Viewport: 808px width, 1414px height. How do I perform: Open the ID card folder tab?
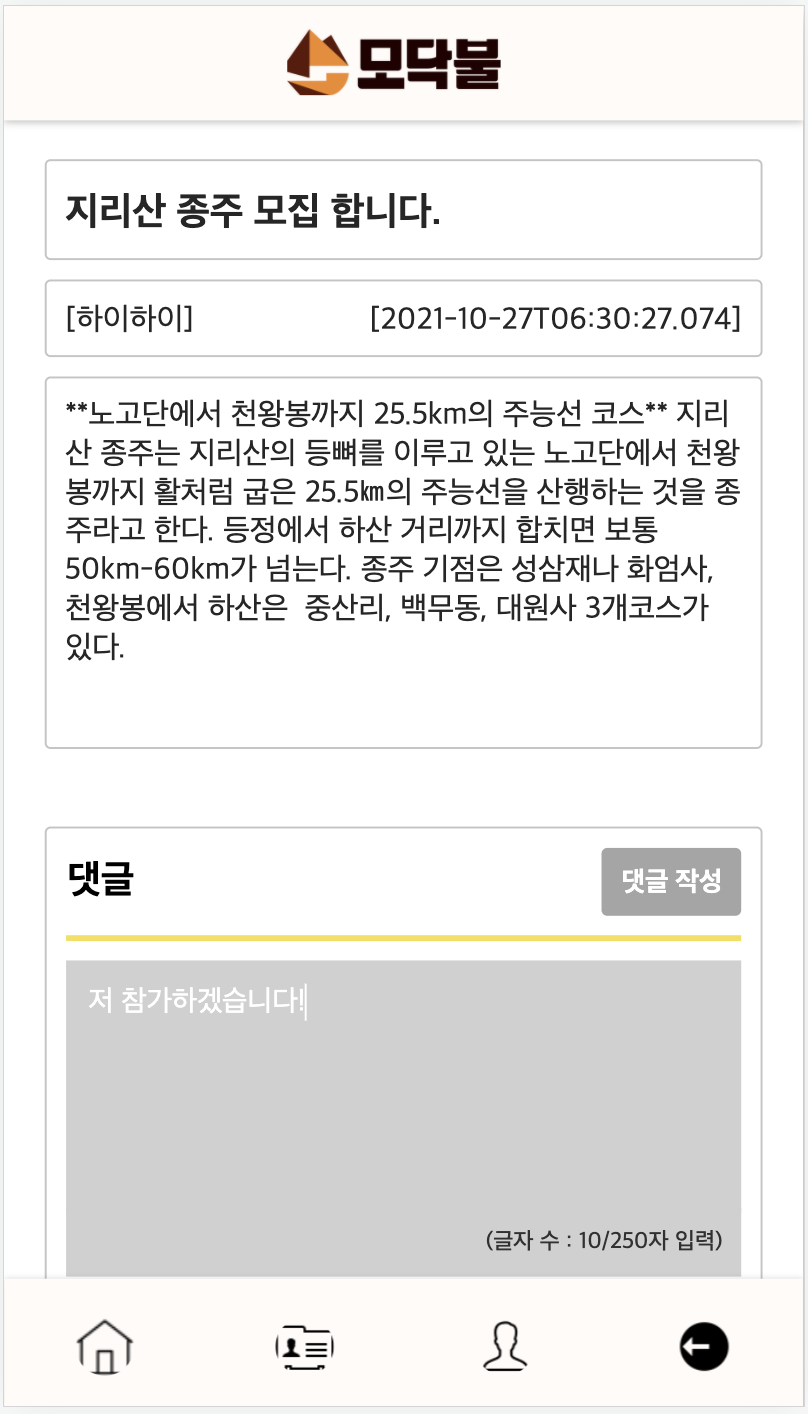tap(304, 1346)
